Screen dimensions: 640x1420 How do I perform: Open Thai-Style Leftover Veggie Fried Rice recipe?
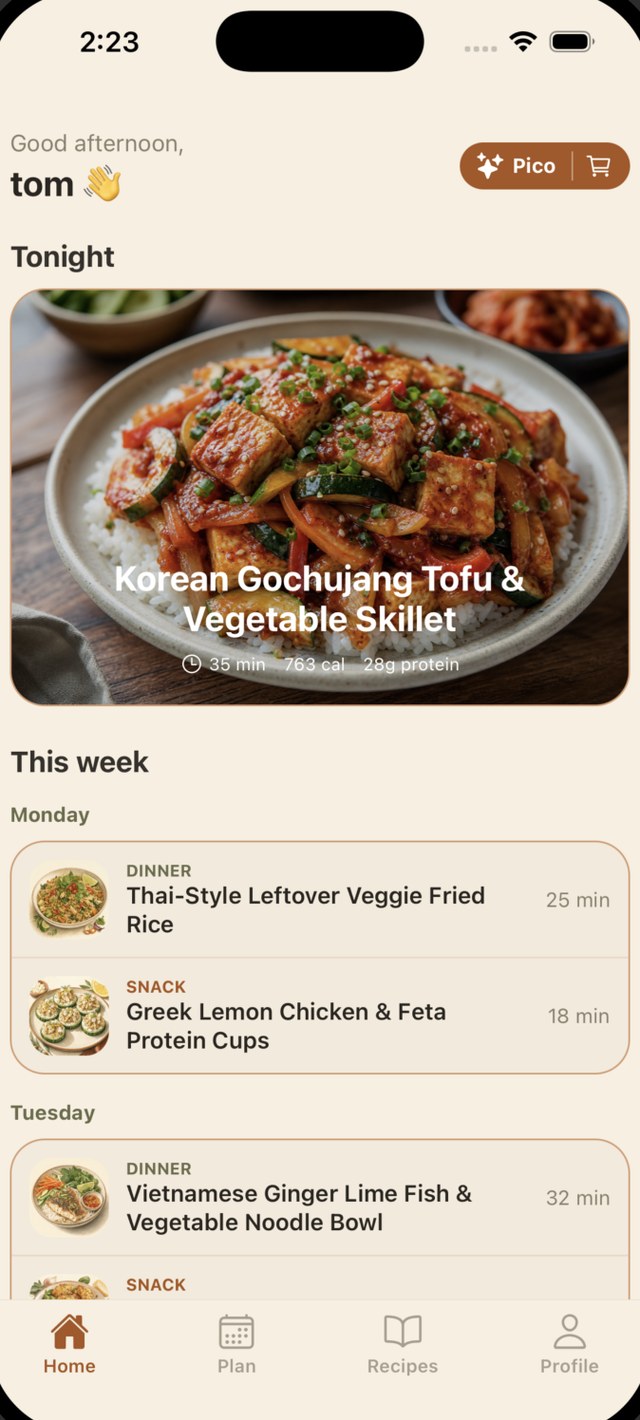point(320,900)
